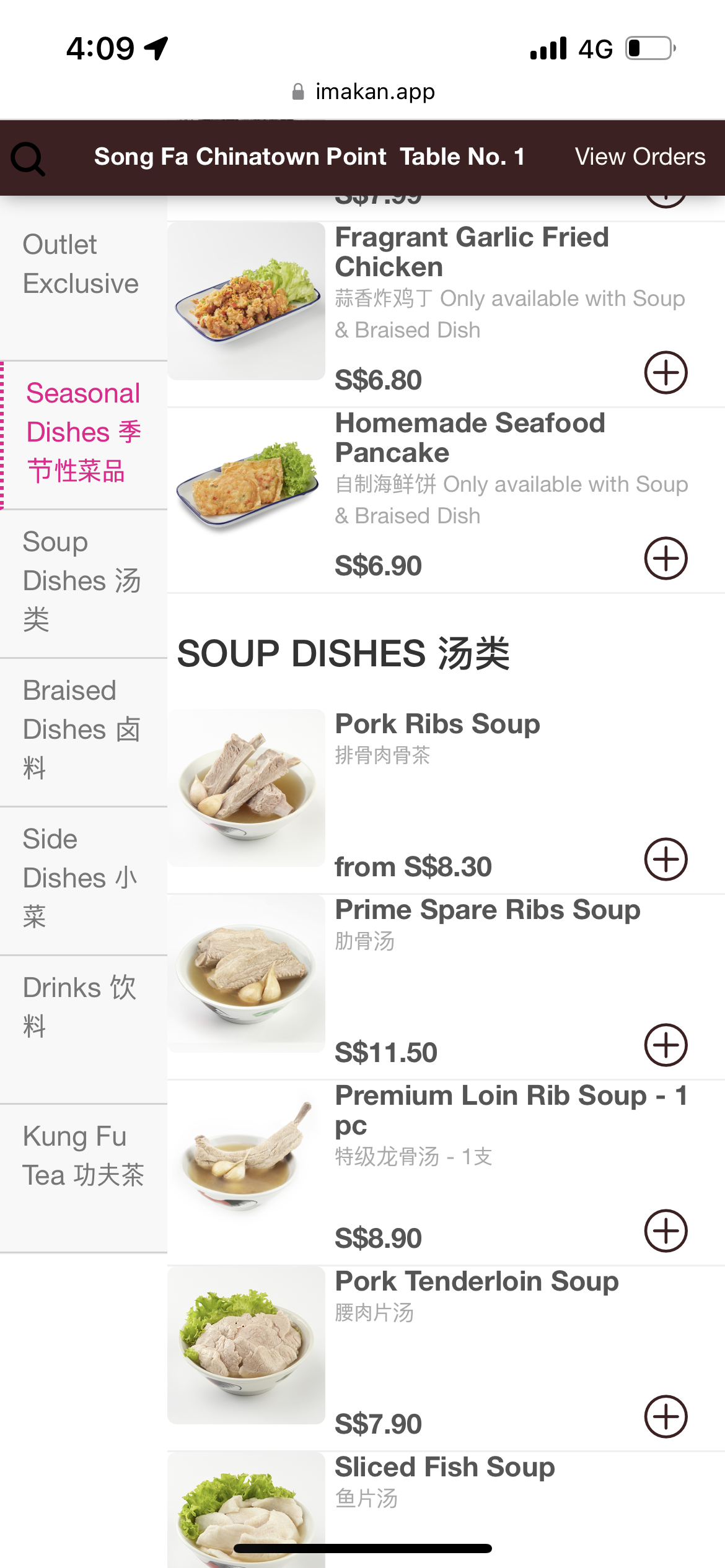725x1568 pixels.
Task: Add Prime Spare Ribs Soup to order
Action: click(x=666, y=1045)
